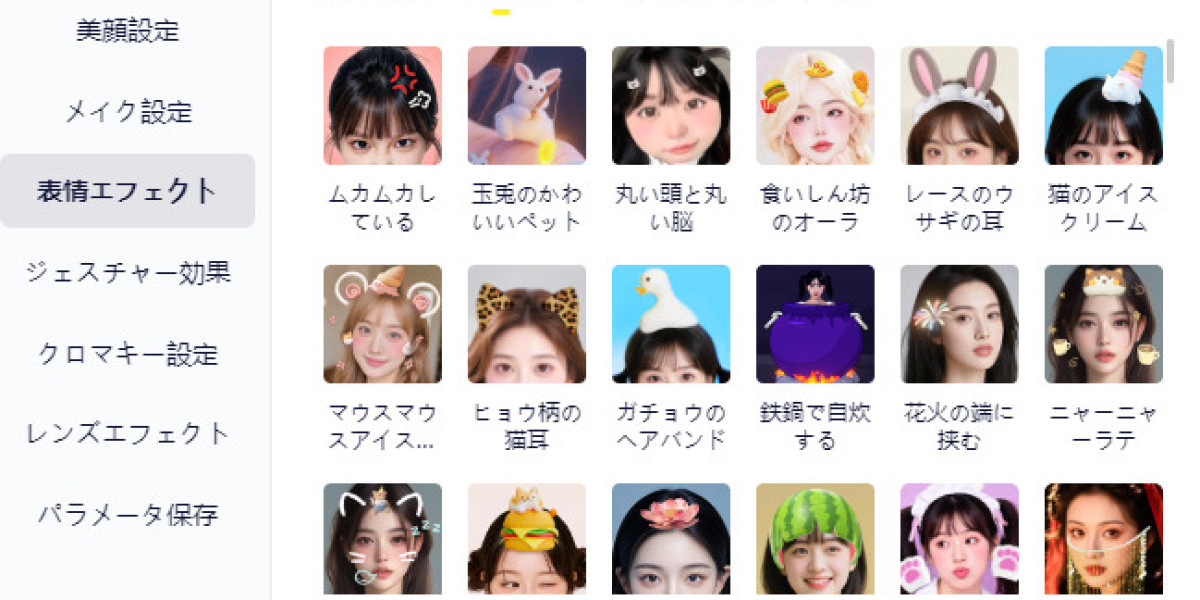The image size is (1200, 600).
Task: Open the 美顔設定 section
Action: 127,31
